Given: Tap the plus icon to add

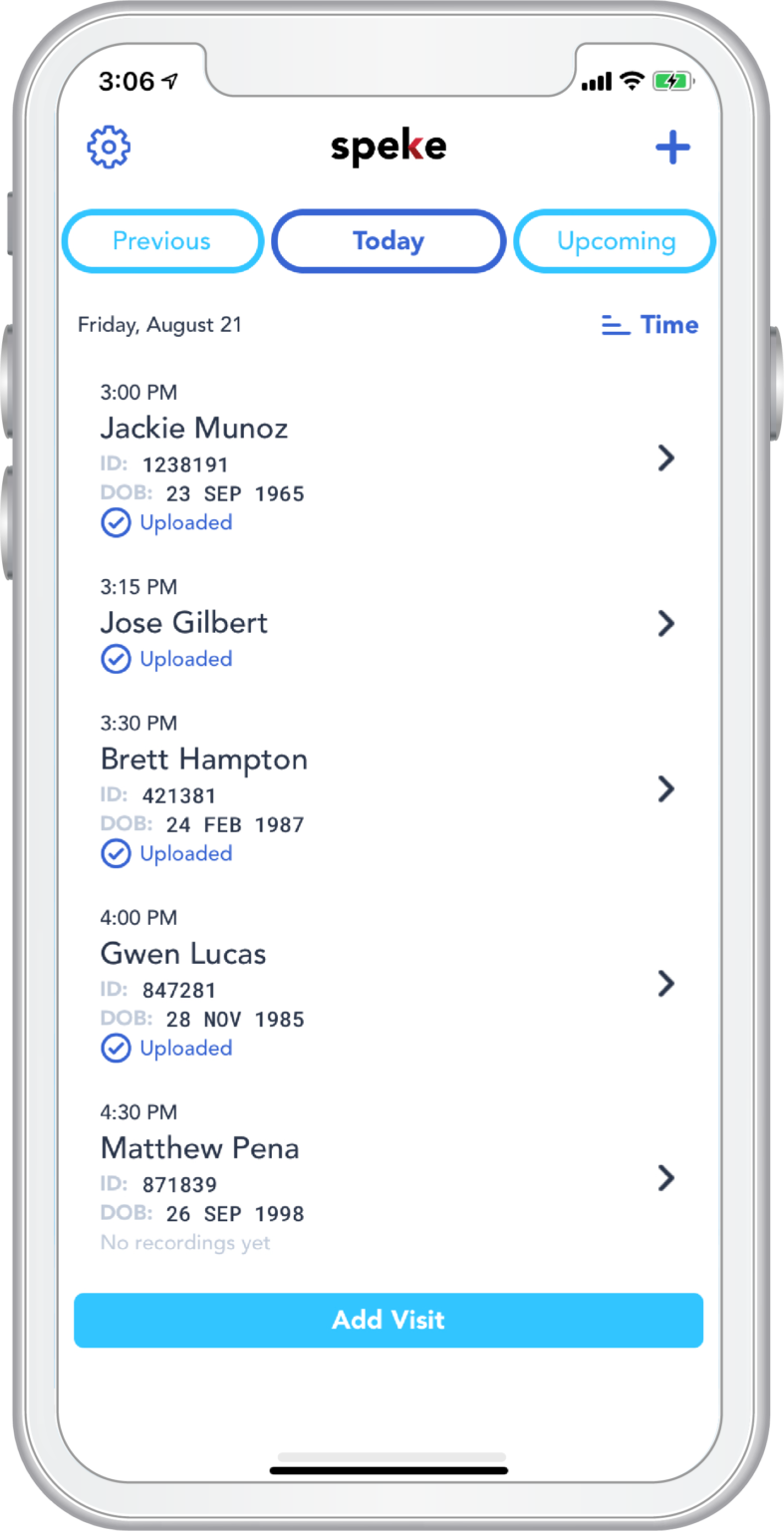Looking at the screenshot, I should tap(672, 149).
